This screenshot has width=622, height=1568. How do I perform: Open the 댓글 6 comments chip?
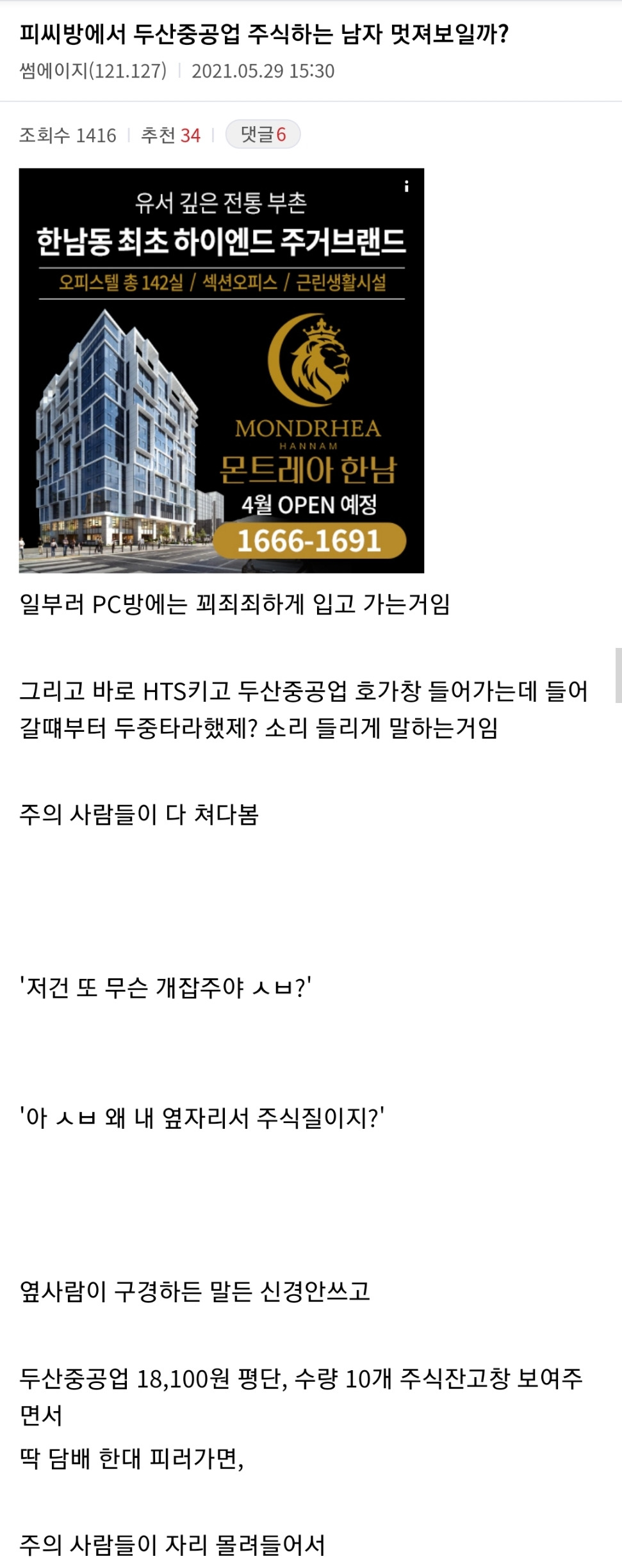click(x=263, y=134)
